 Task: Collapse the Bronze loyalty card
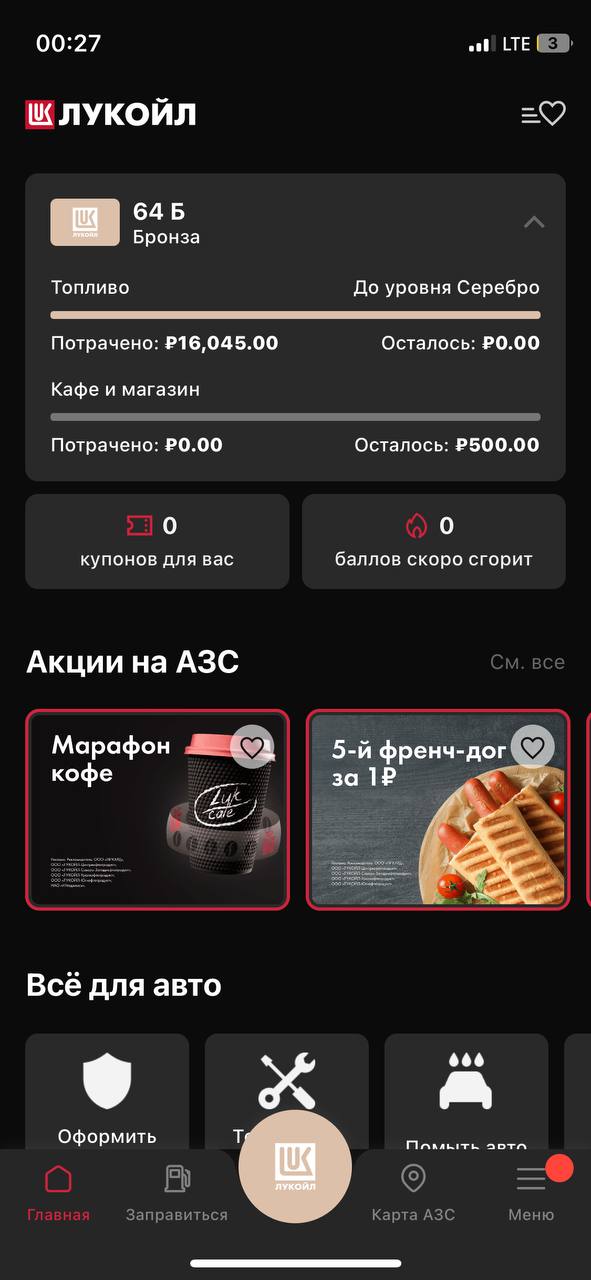coord(534,222)
